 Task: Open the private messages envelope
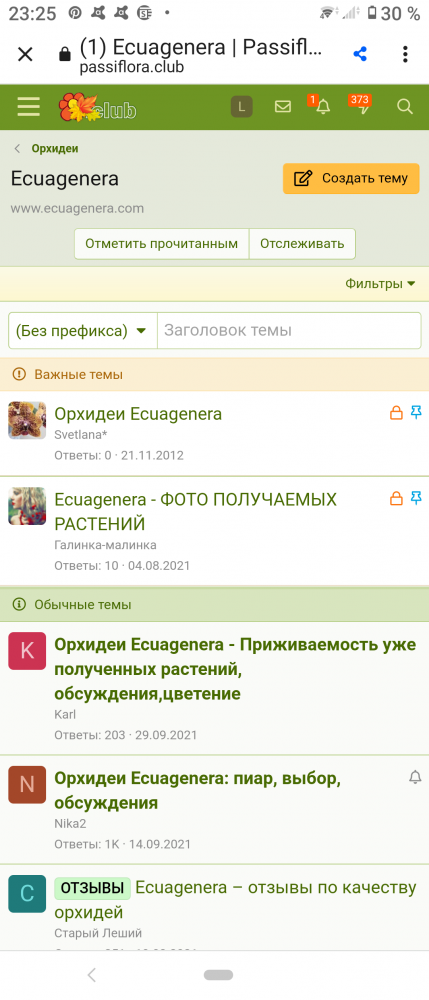(282, 107)
